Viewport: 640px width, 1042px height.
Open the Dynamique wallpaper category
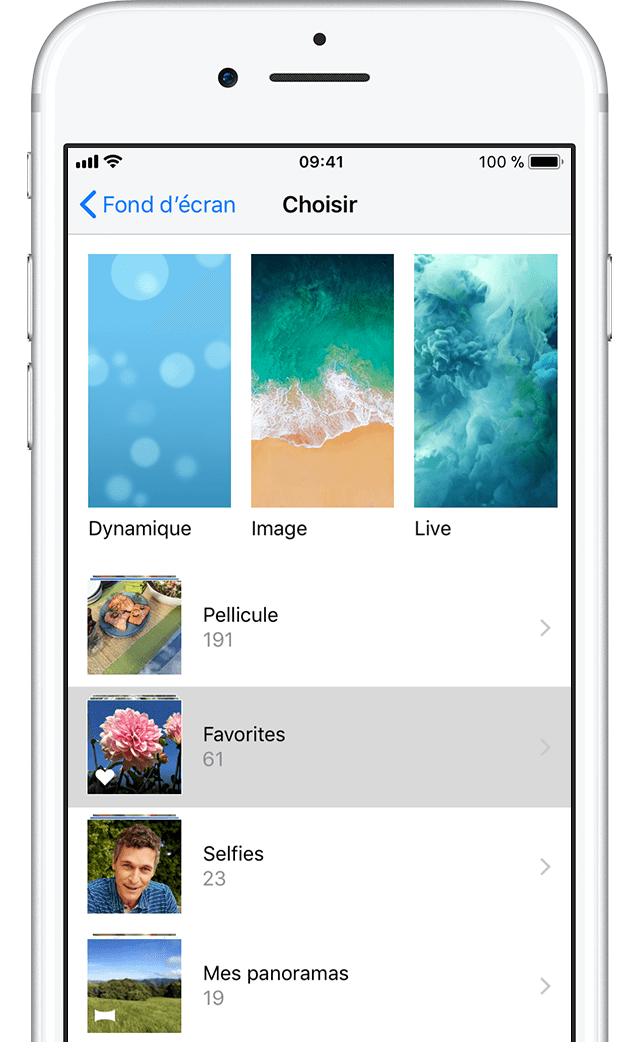click(159, 381)
